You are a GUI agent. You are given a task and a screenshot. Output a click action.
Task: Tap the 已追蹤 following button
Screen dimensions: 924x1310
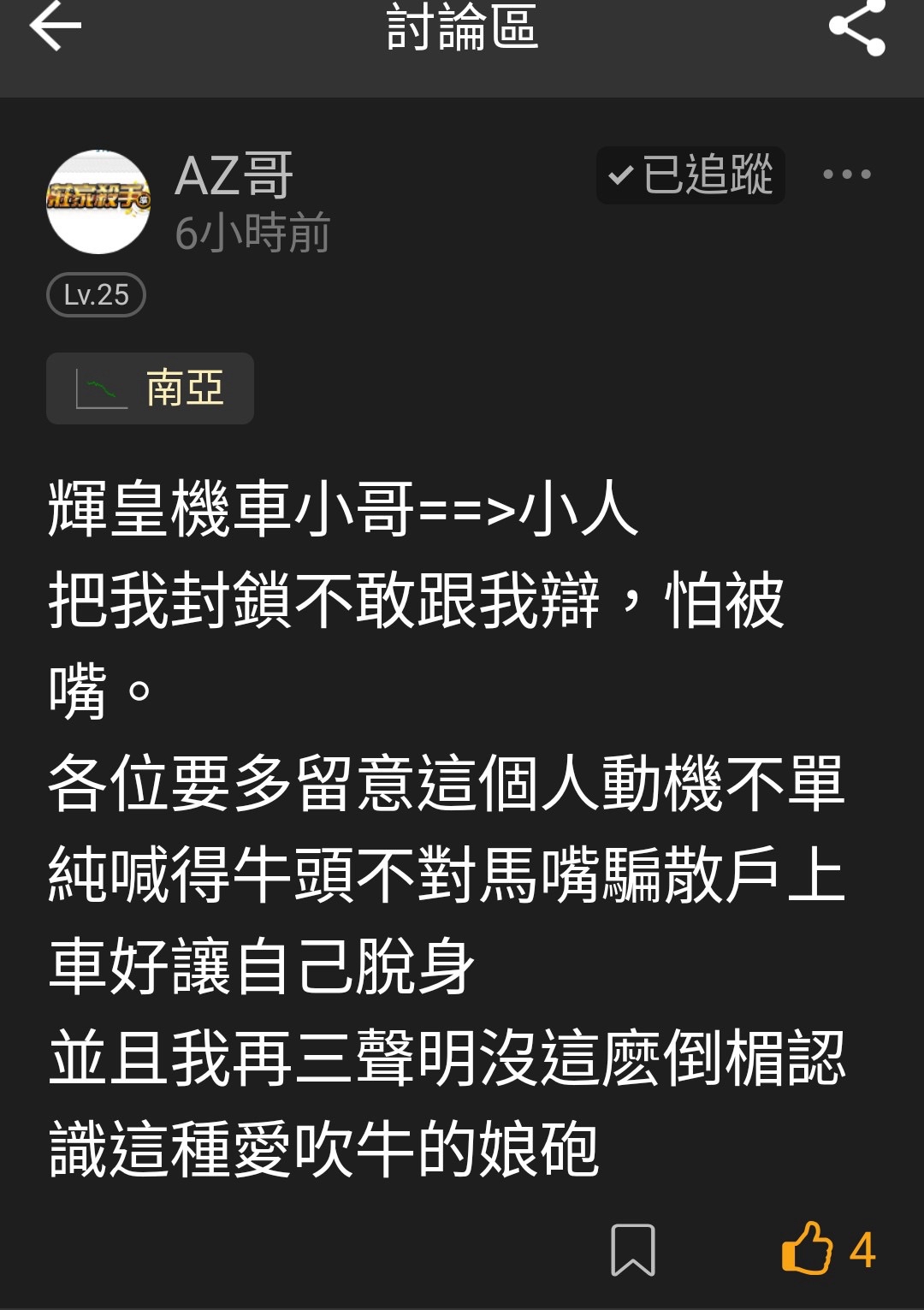tap(690, 175)
